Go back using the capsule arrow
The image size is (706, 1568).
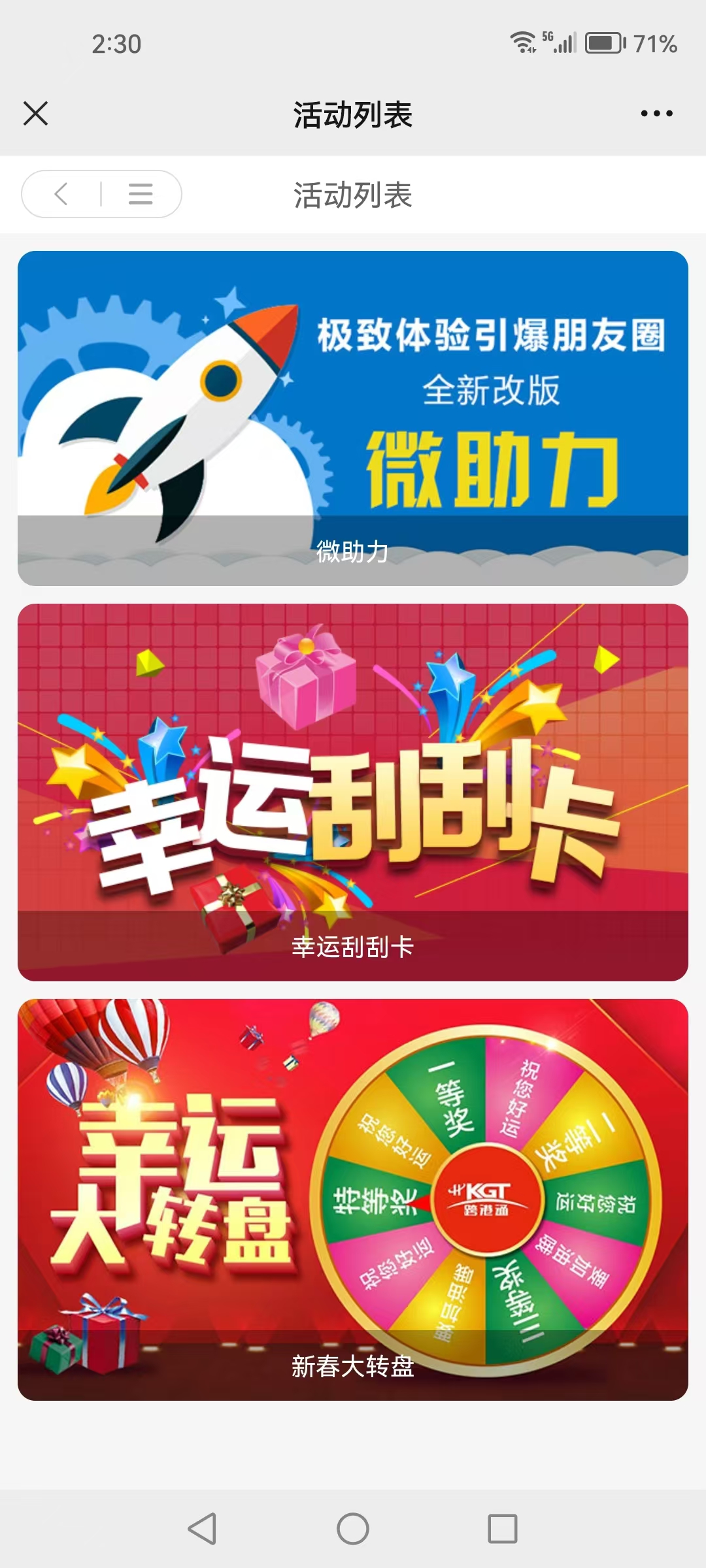tap(61, 194)
